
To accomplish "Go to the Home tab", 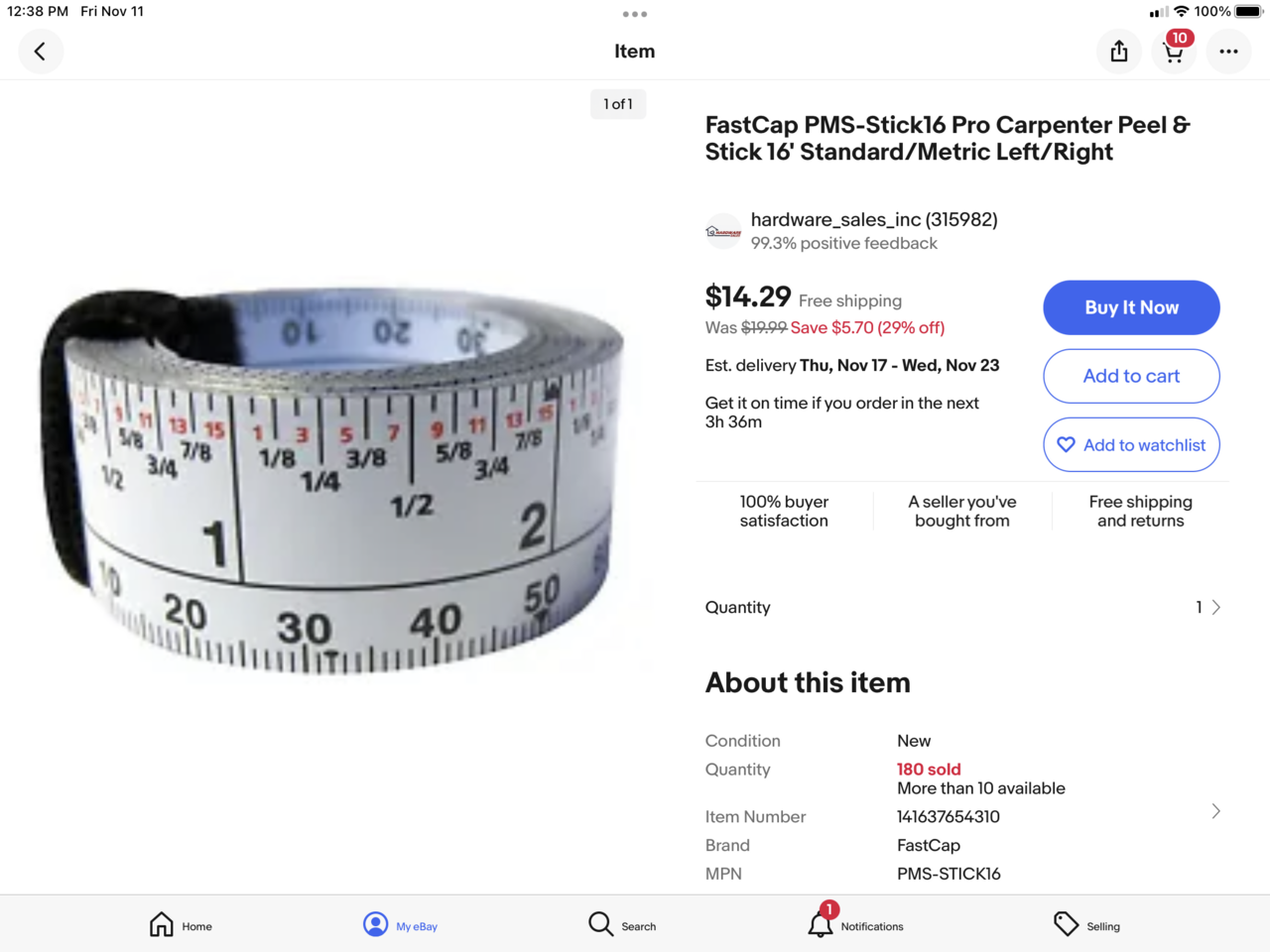I will 181,925.
